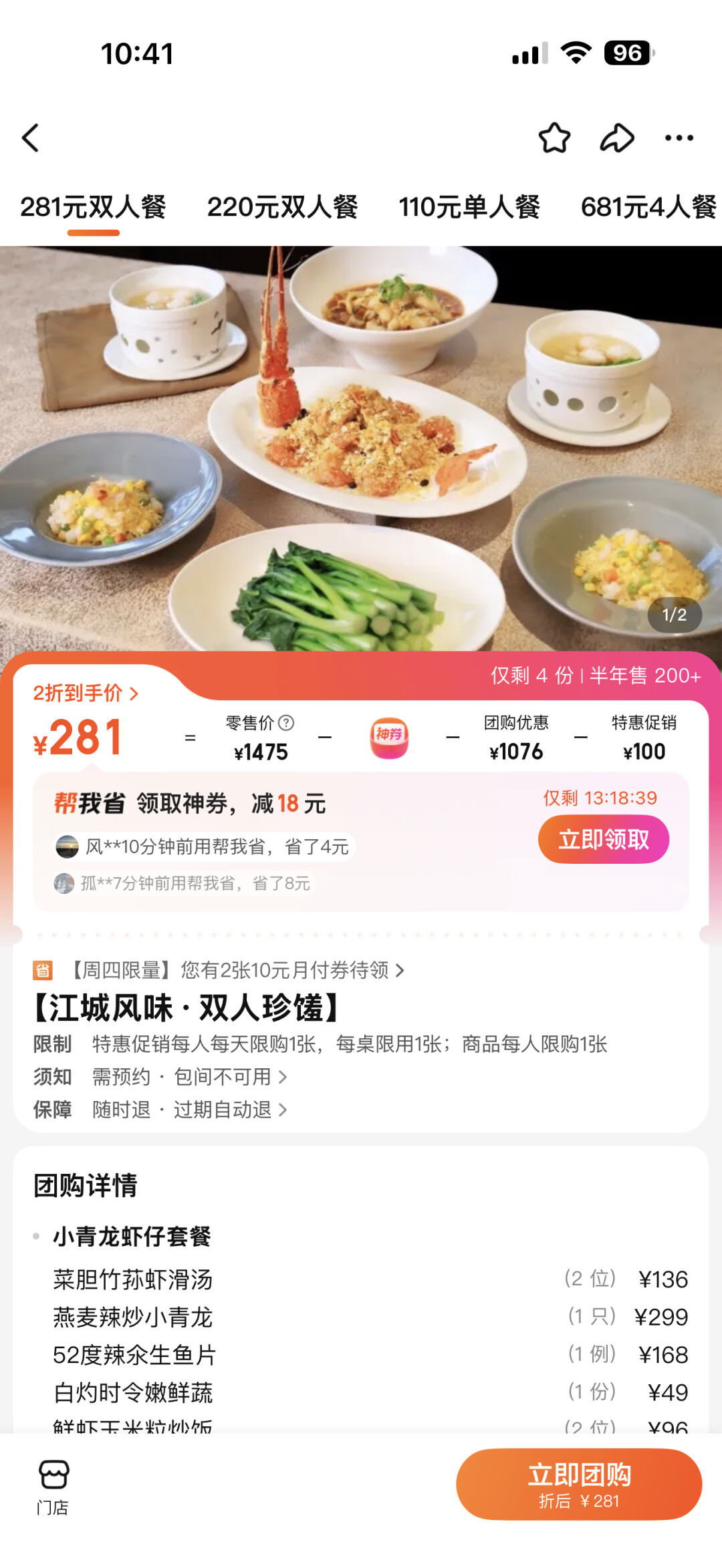Open the dish photo gallery
The height and width of the screenshot is (1568, 722).
coord(361,448)
